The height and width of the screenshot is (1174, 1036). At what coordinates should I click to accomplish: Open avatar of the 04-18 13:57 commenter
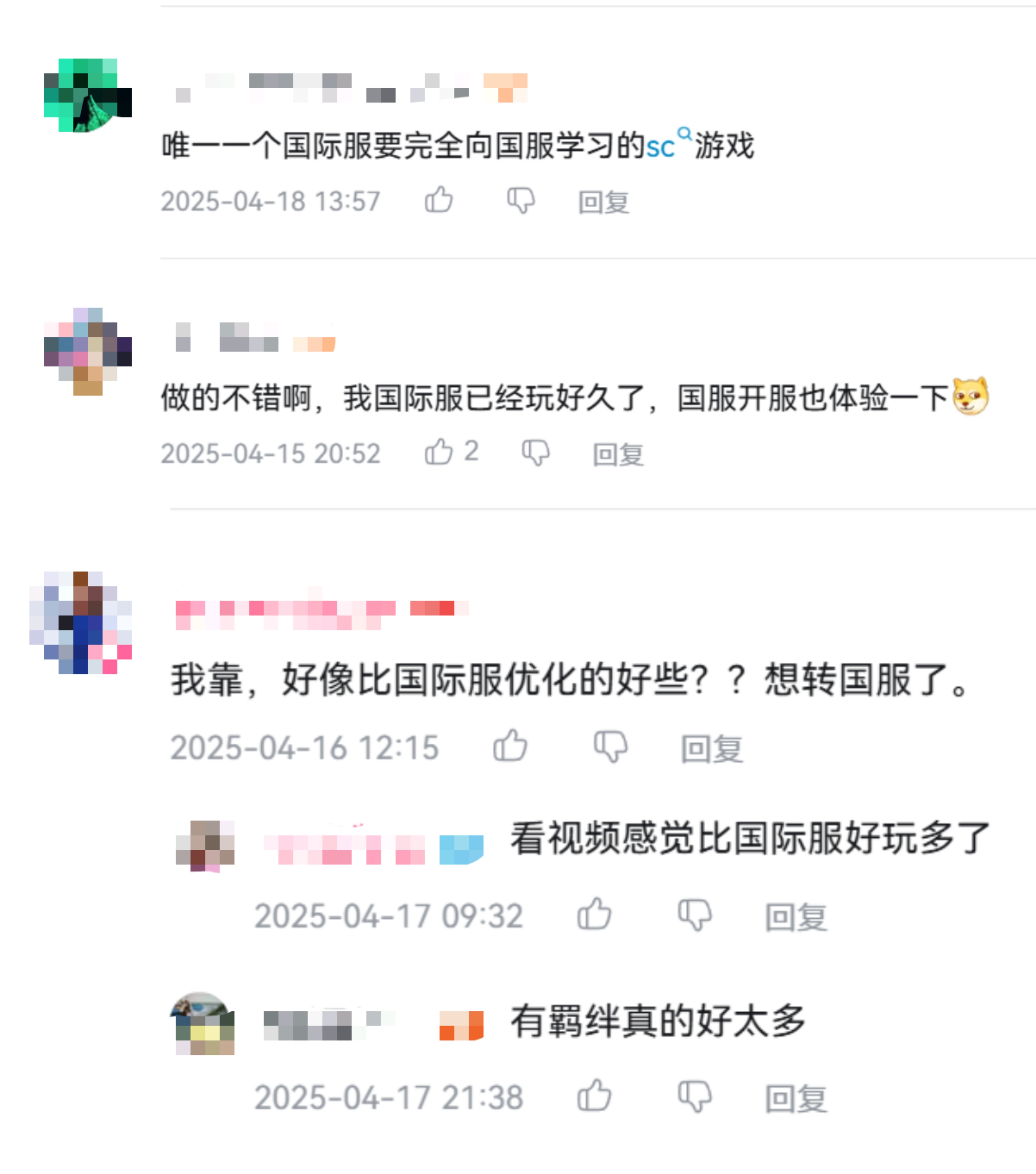(x=87, y=95)
